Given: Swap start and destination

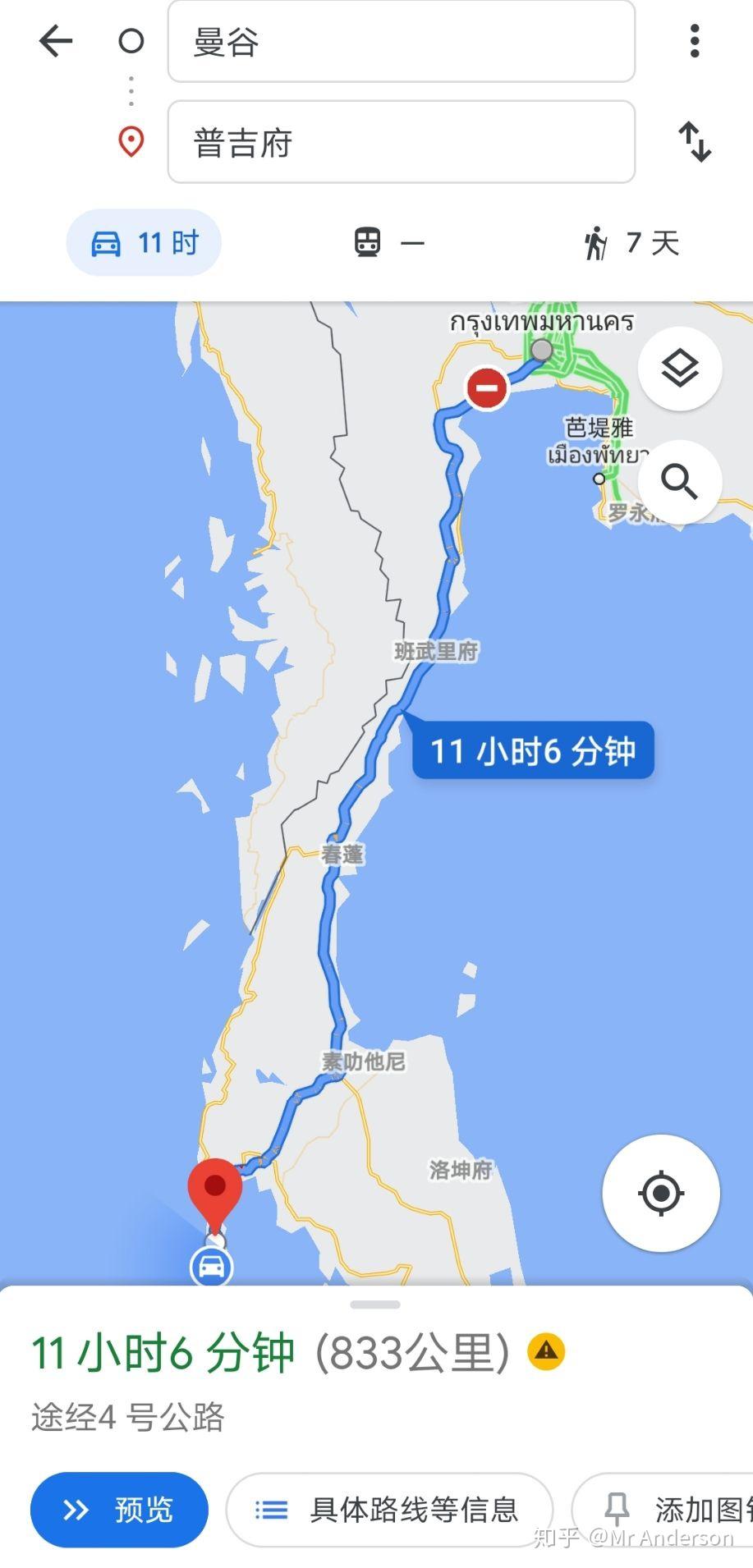Looking at the screenshot, I should coord(695,142).
